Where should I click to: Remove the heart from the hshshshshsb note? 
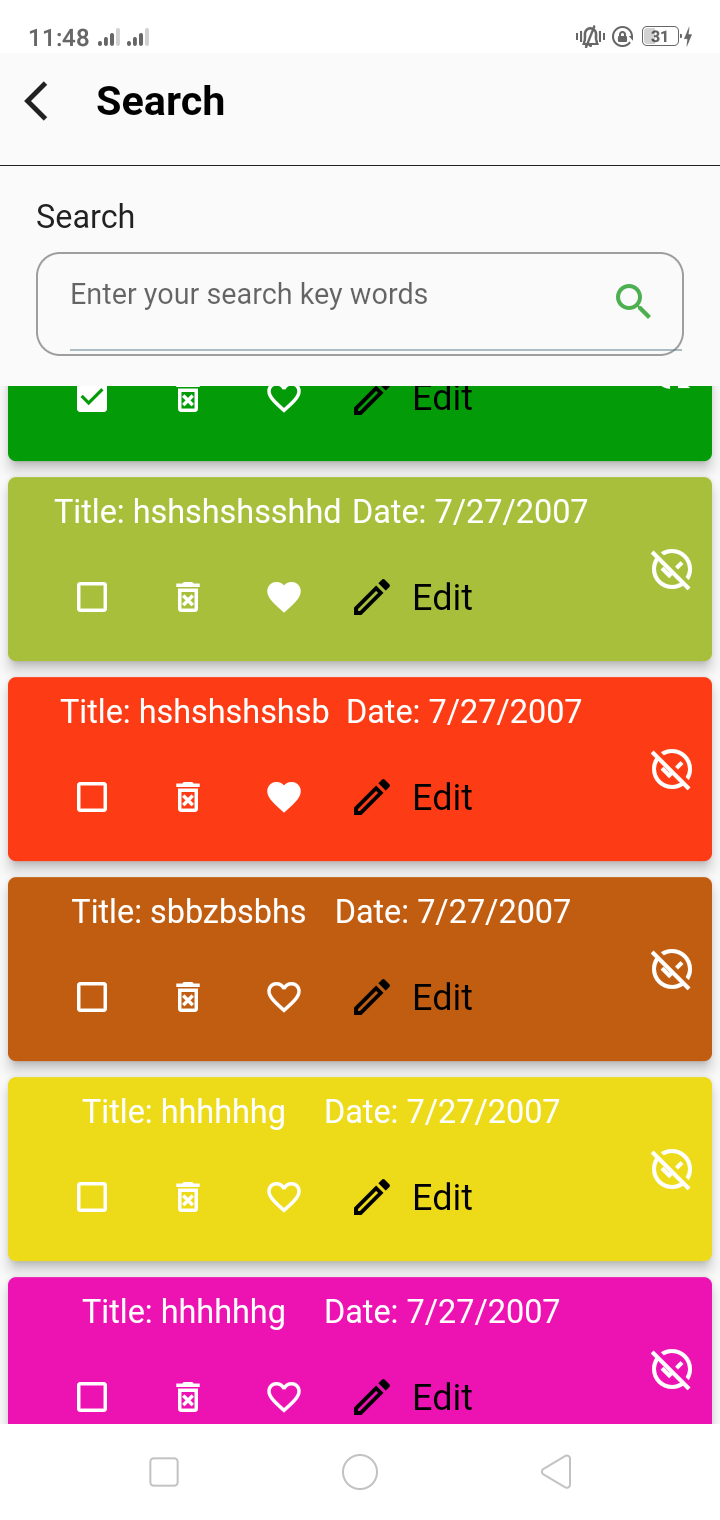click(x=284, y=797)
